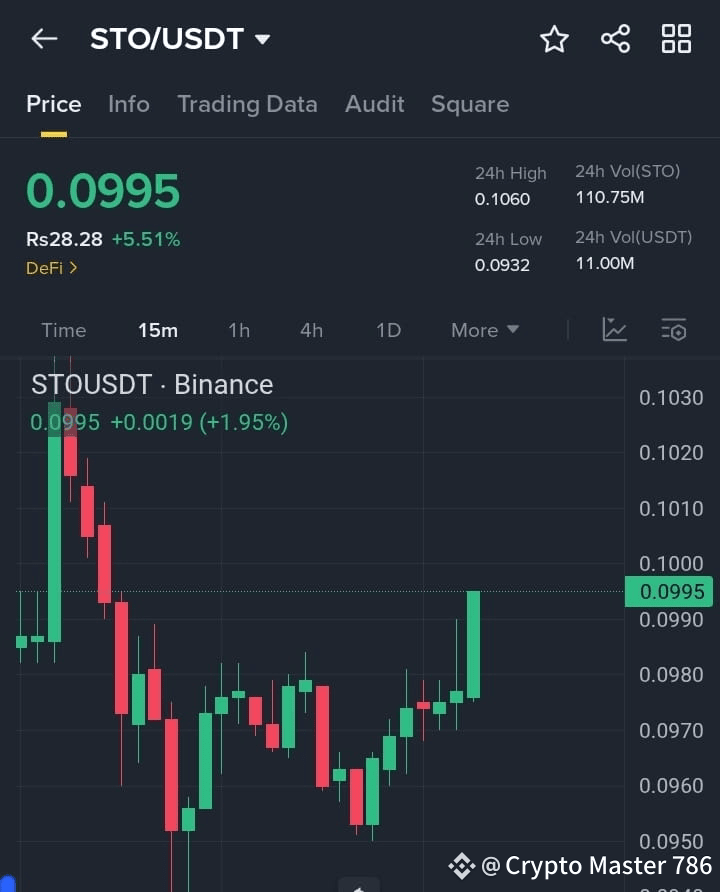View the Square tab content
The height and width of the screenshot is (892, 720).
tap(470, 103)
